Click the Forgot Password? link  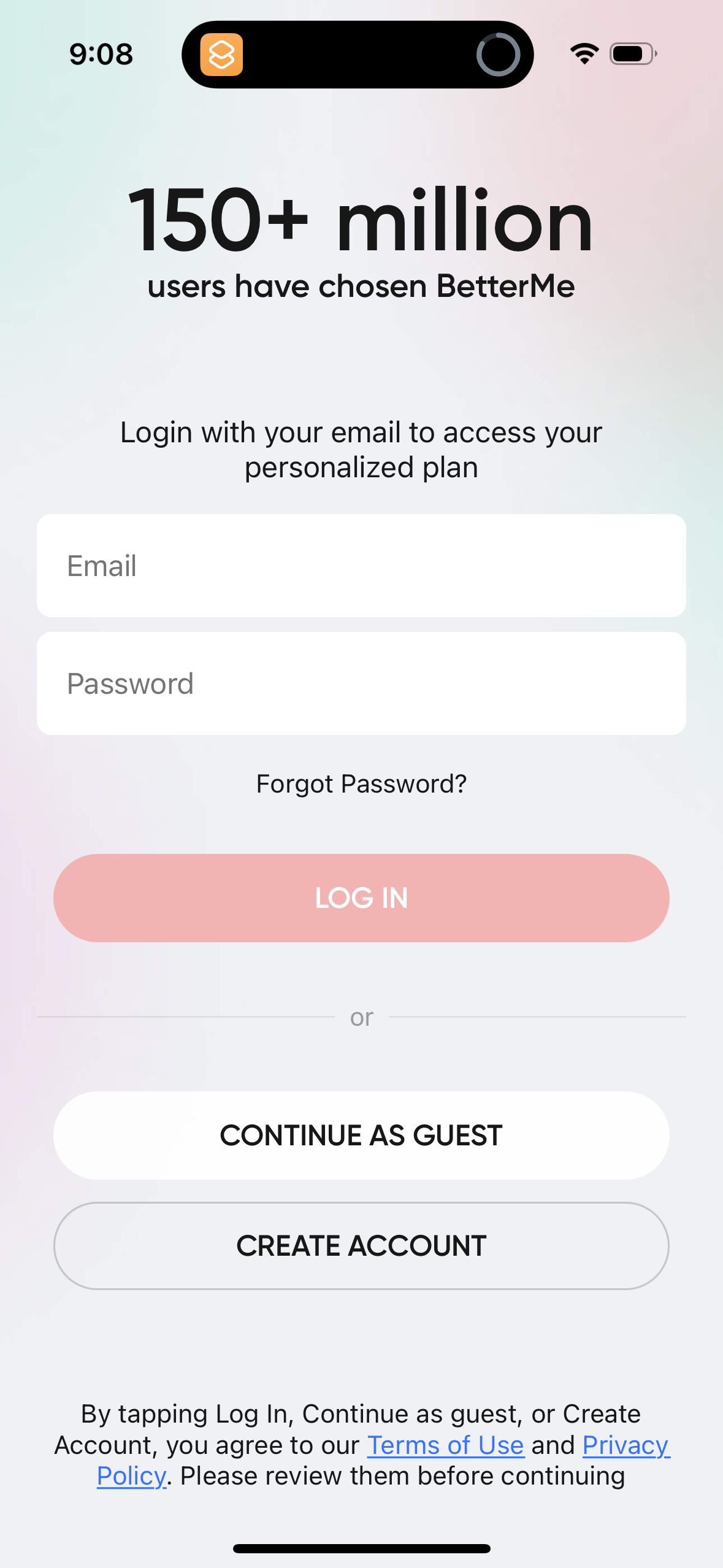click(361, 784)
